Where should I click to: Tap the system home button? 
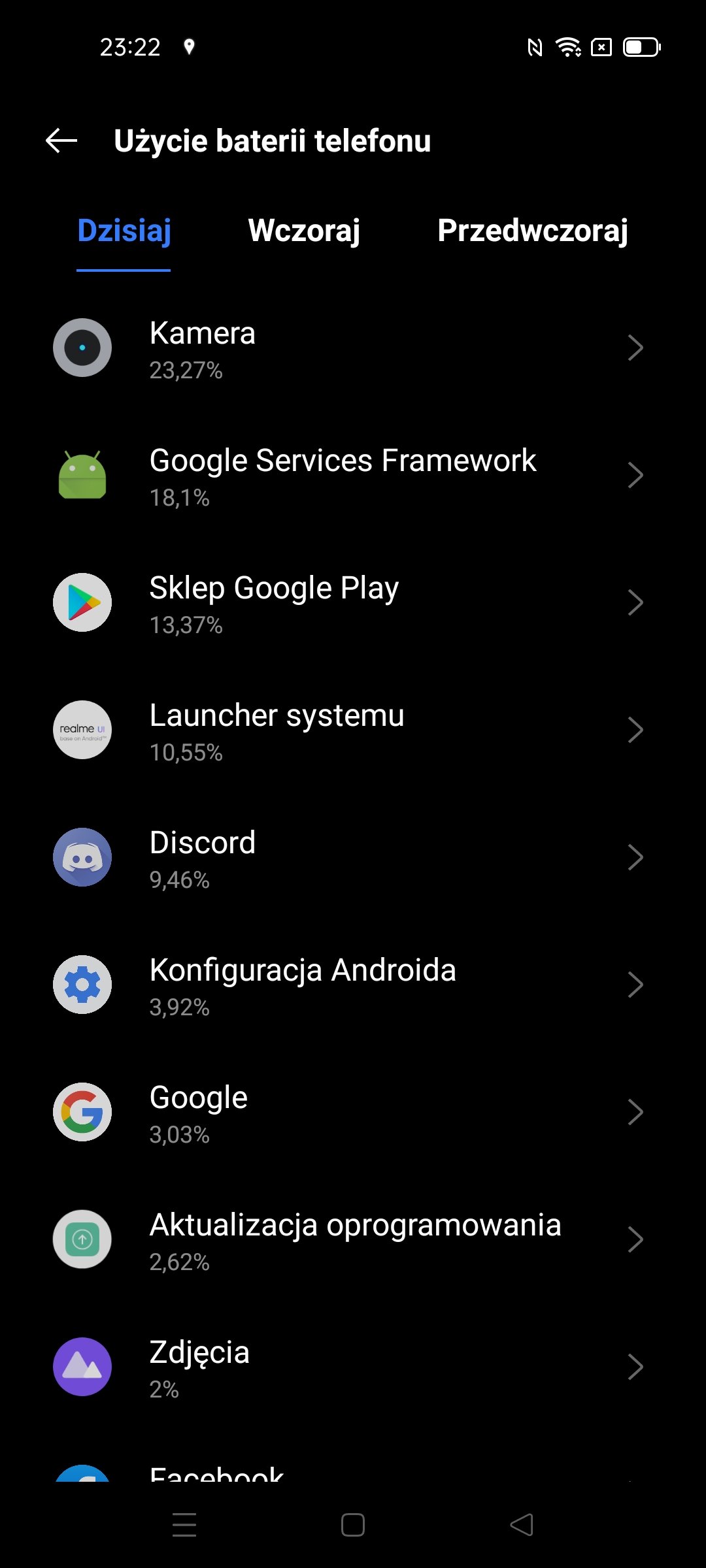(x=353, y=1525)
